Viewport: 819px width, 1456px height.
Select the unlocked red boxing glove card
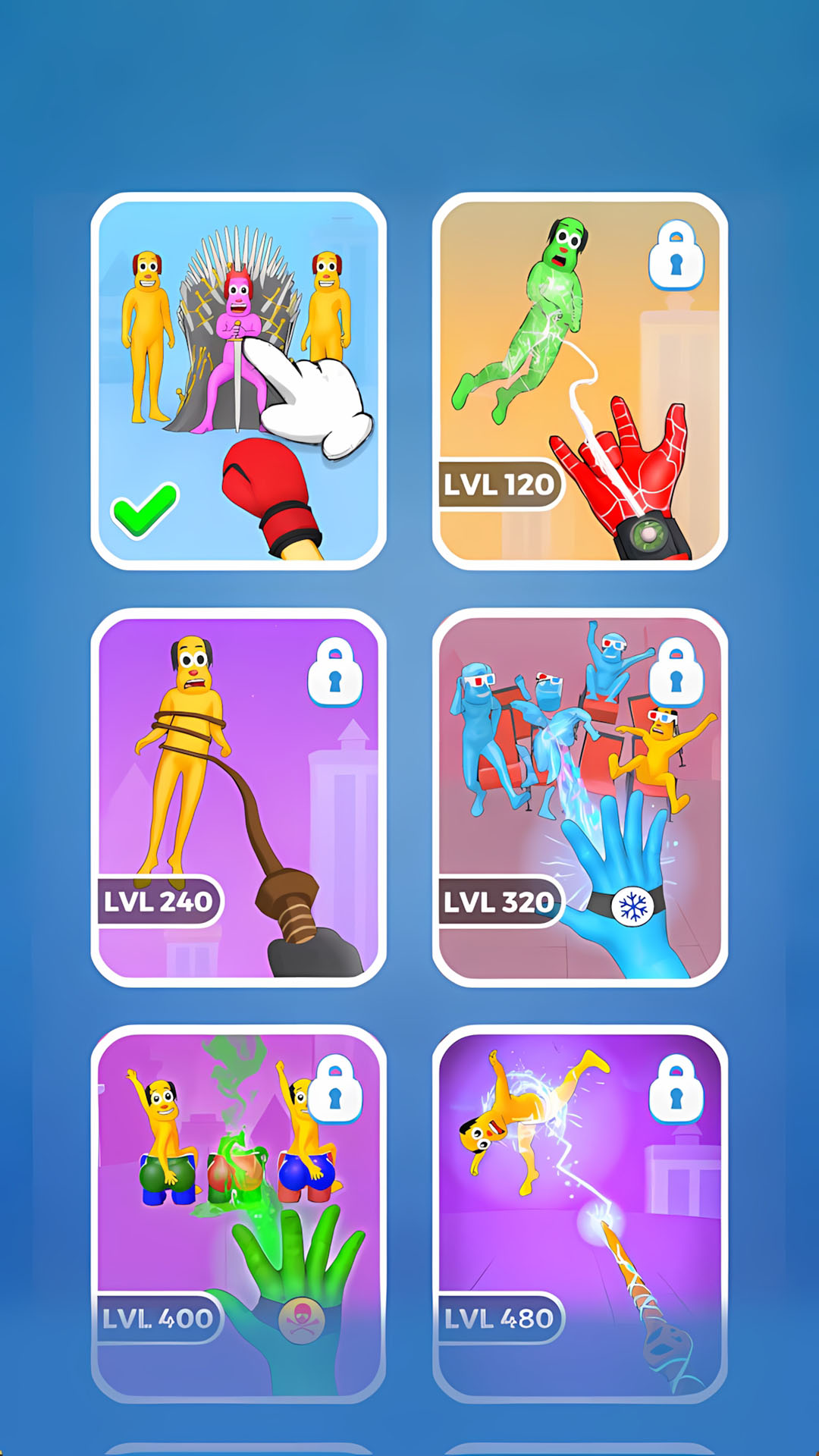[238, 381]
